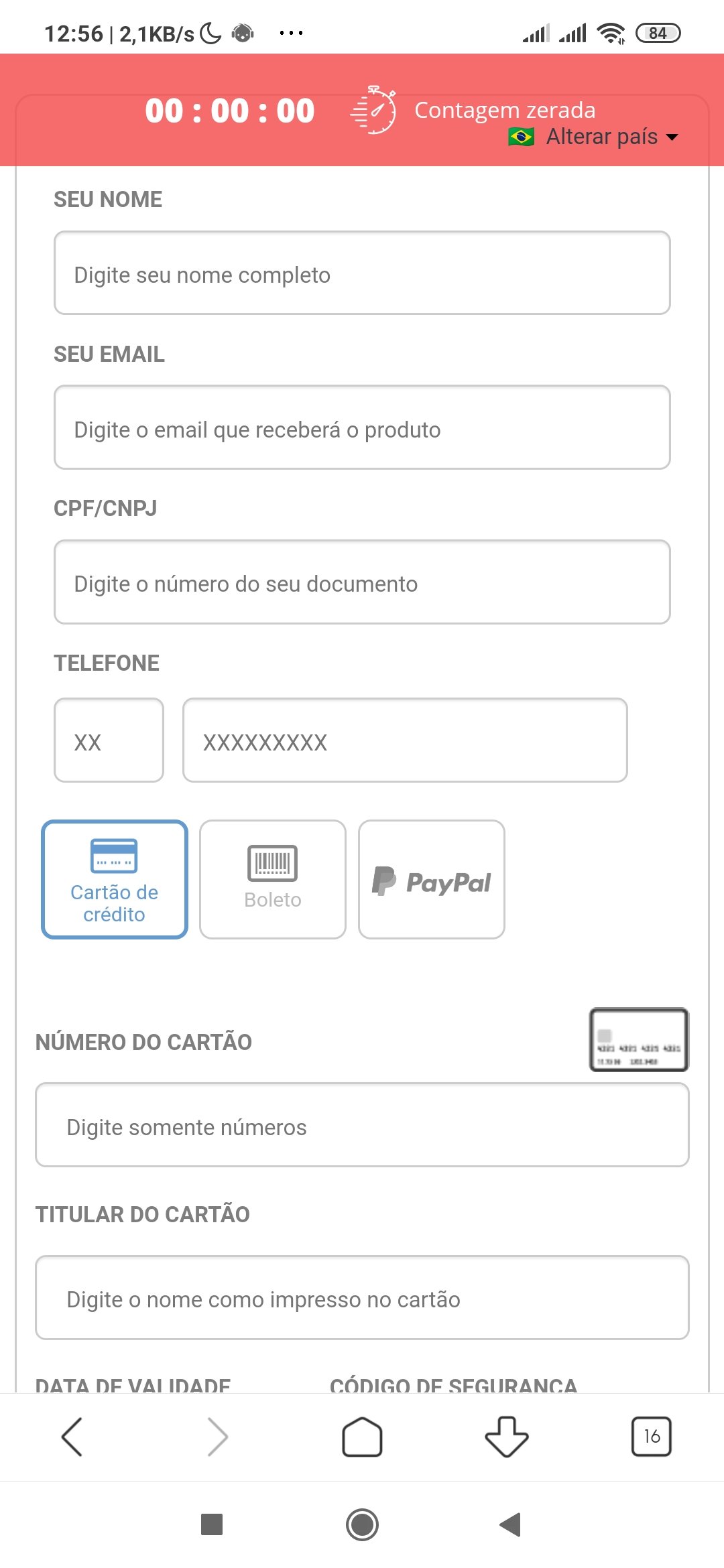Enter the phone number XXXXXXXXX field
The width and height of the screenshot is (724, 1568).
[405, 740]
